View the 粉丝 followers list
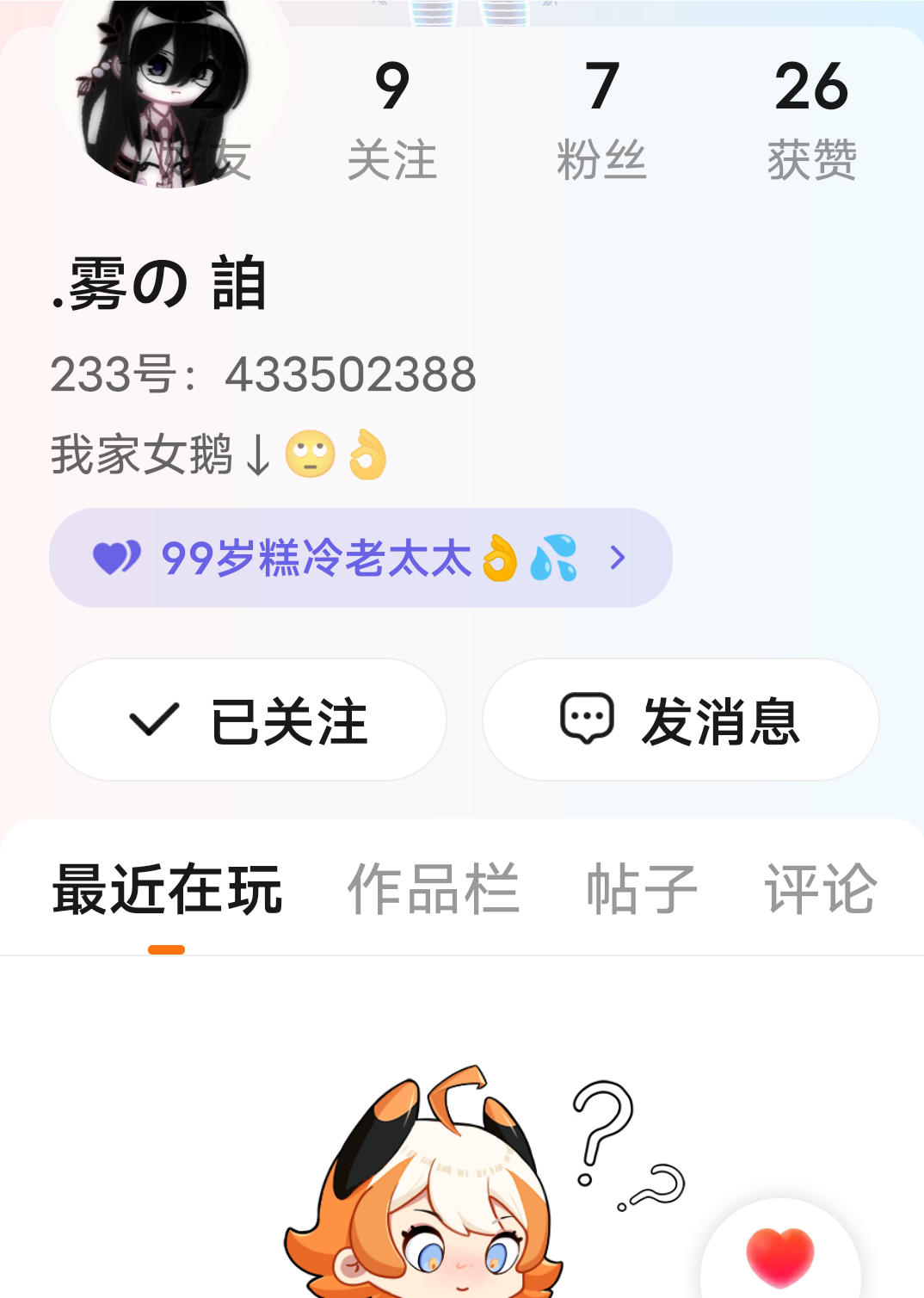Viewport: 924px width, 1298px height. (x=601, y=121)
